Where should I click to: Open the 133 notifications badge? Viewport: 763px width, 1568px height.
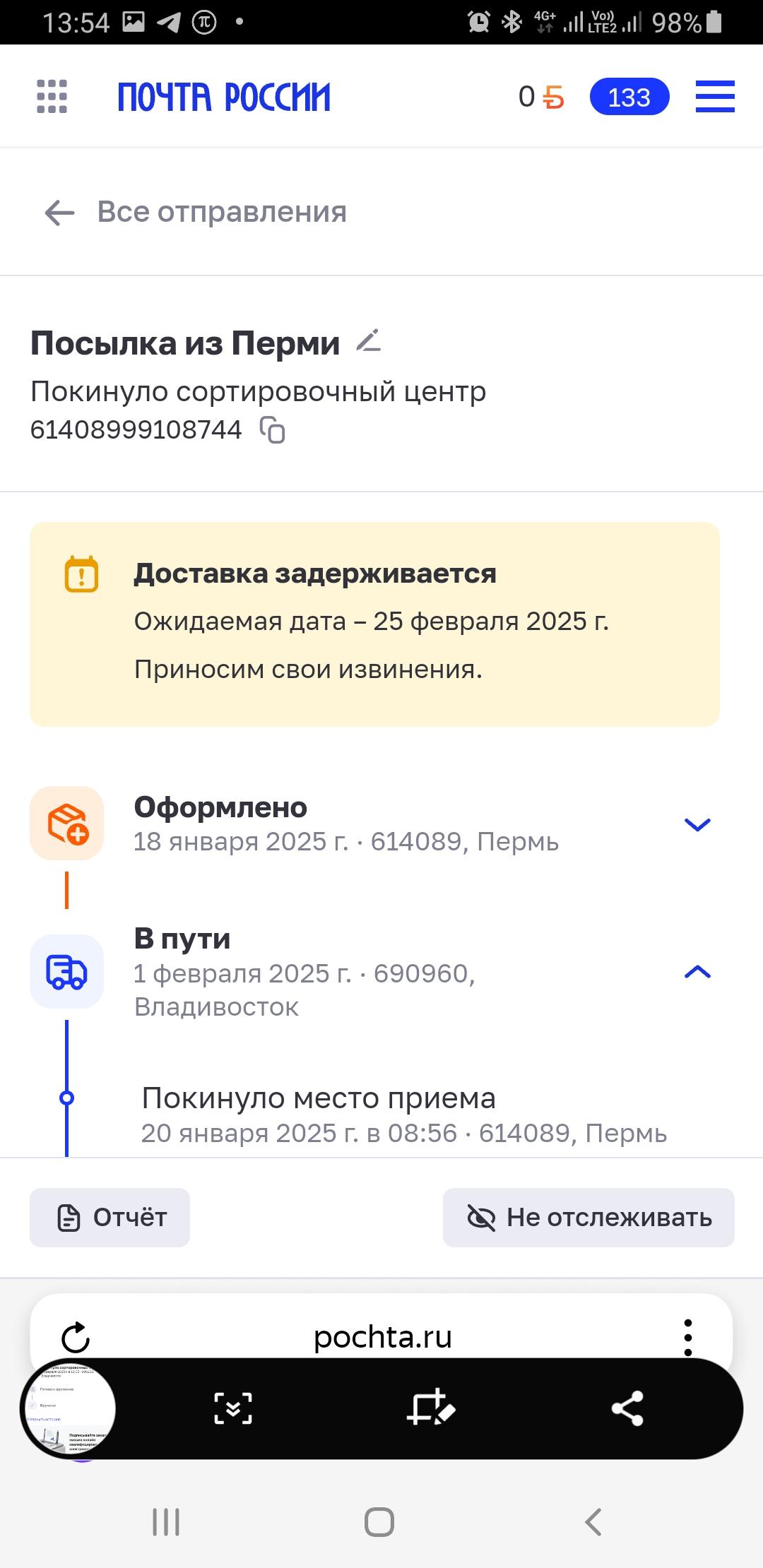pyautogui.click(x=629, y=97)
